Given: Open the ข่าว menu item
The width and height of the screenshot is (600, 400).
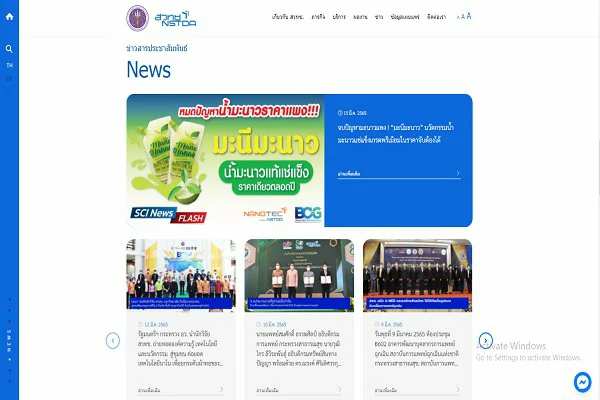Looking at the screenshot, I should [380, 17].
